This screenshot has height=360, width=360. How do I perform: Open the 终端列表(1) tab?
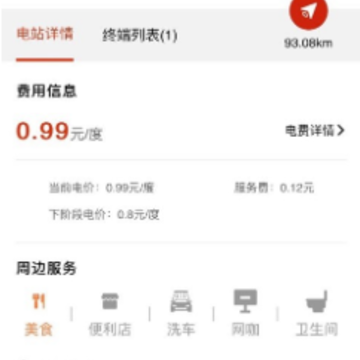point(139,35)
